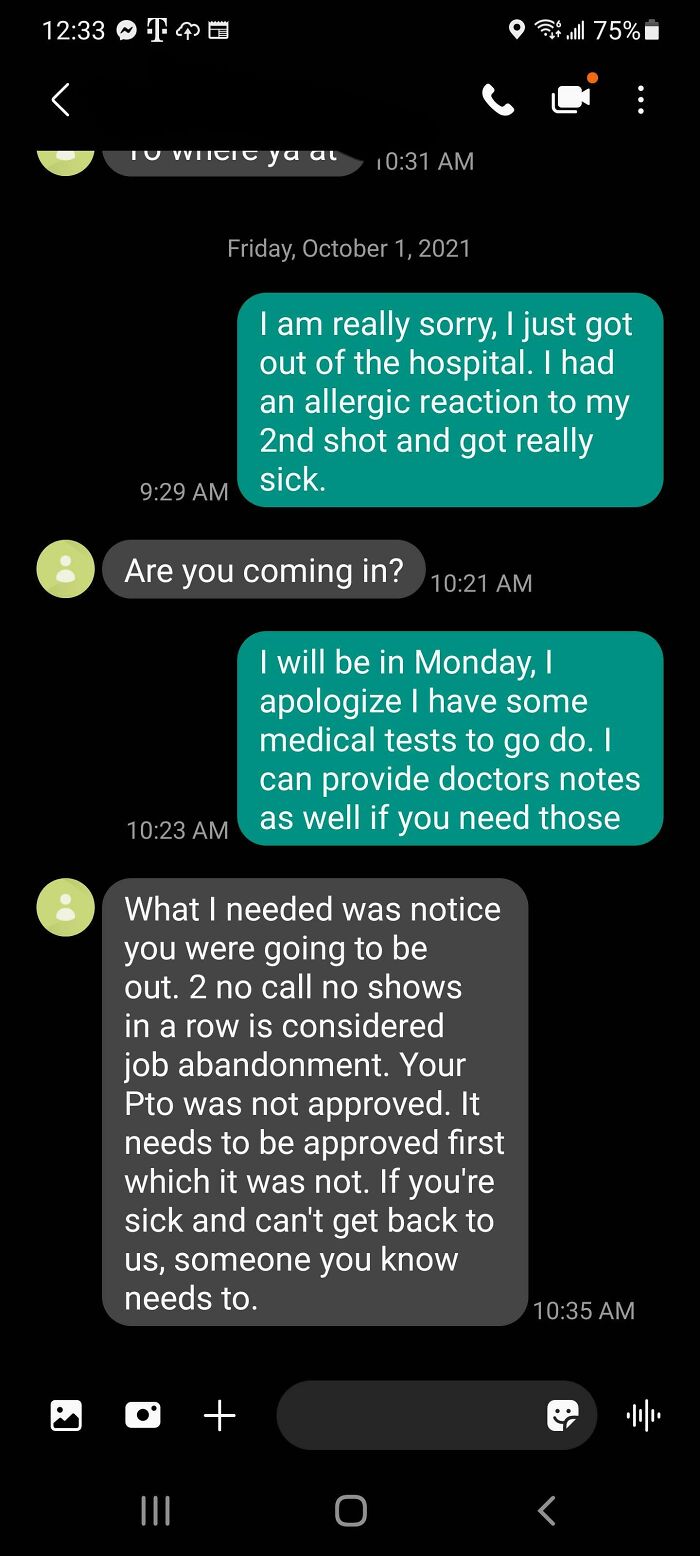
Task: Focus the message text field
Action: pos(410,1415)
